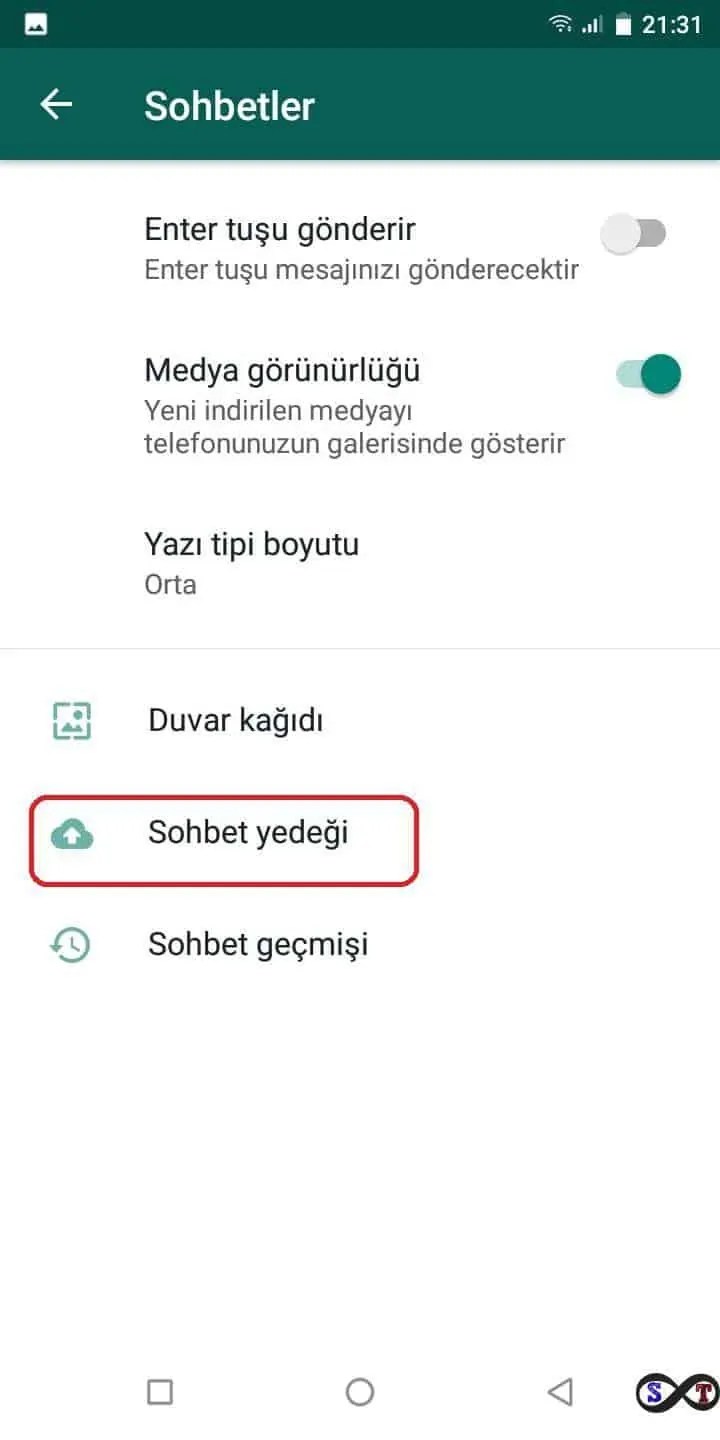Enable the Enter tuşu gönderir switch
The image size is (720, 1440).
tap(634, 236)
